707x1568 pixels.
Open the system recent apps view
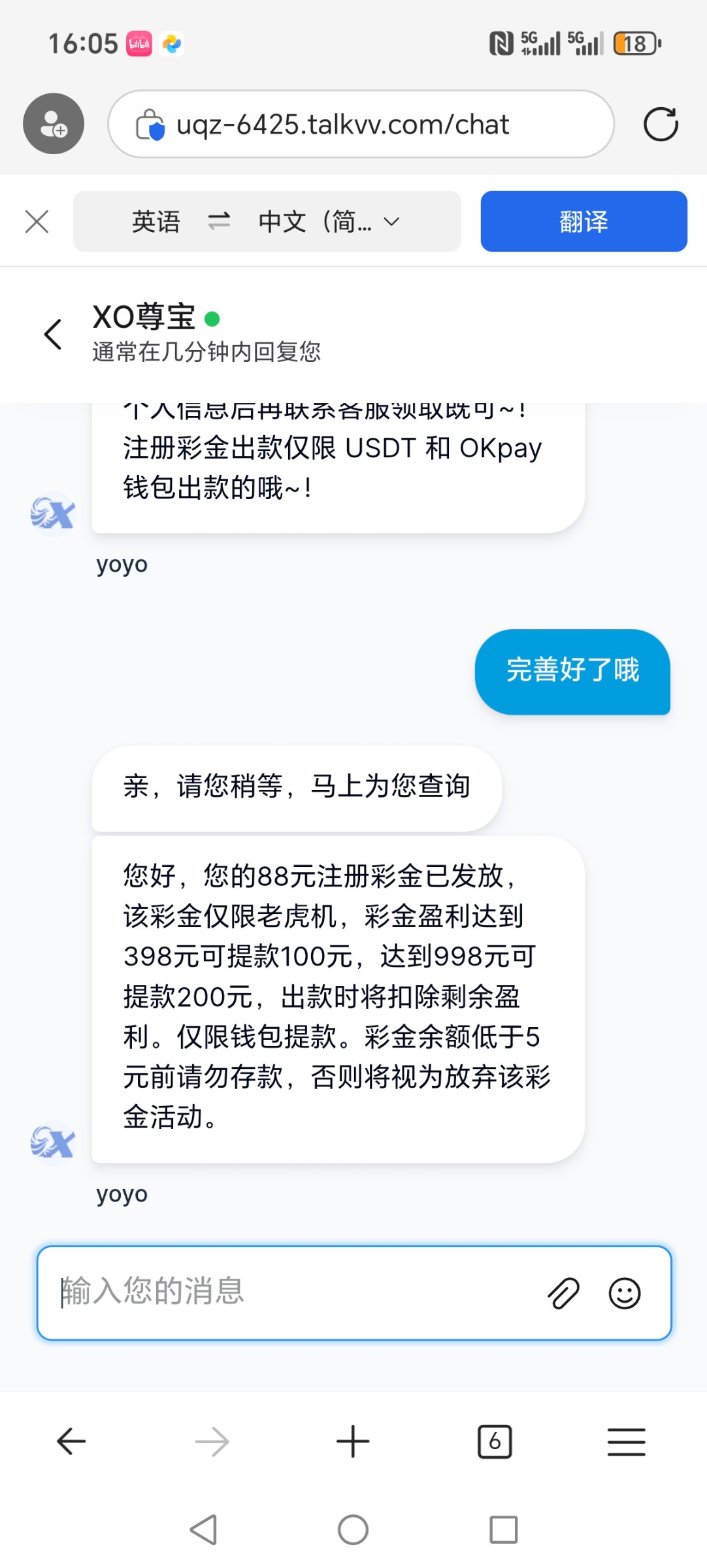[503, 1529]
